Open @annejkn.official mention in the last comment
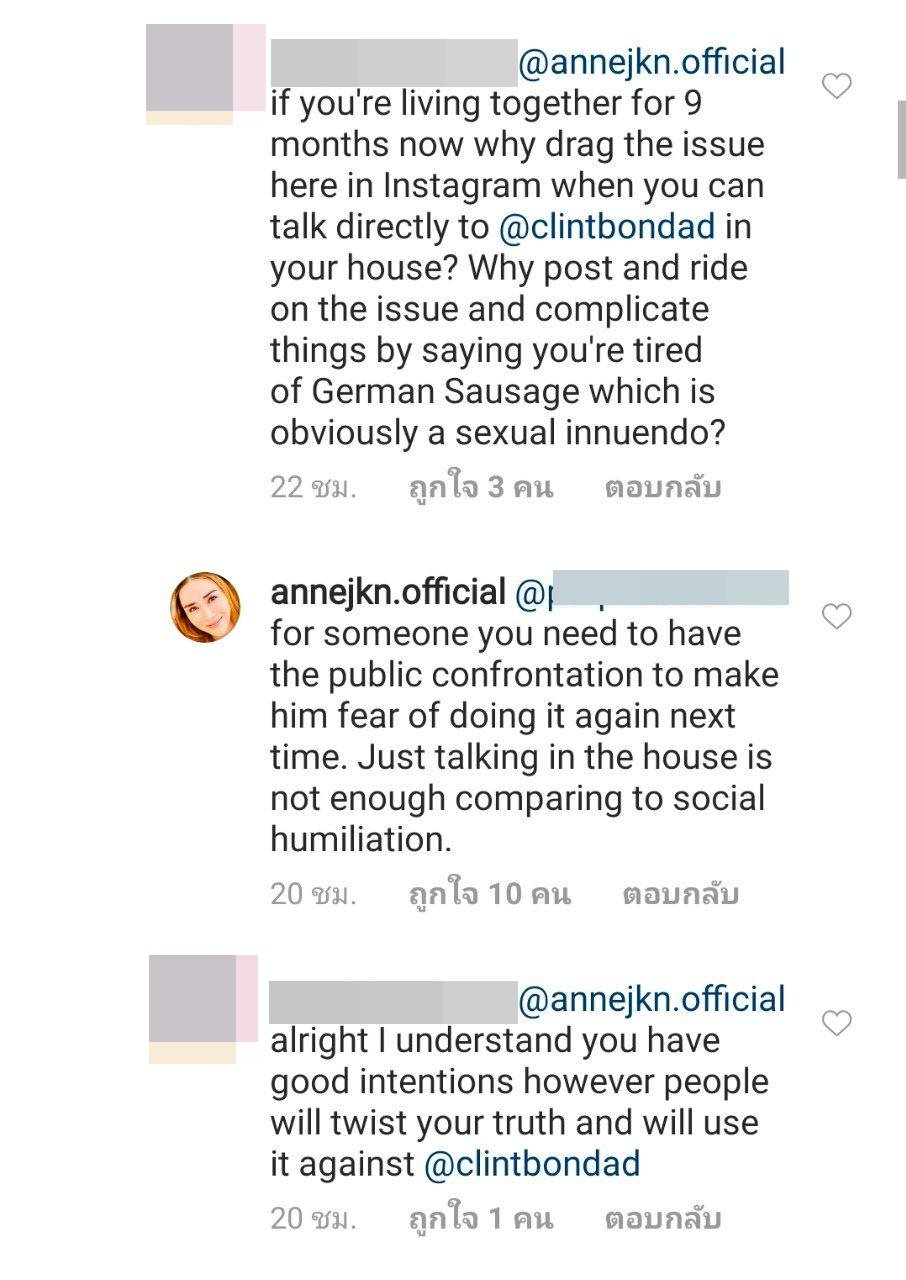 tap(652, 999)
